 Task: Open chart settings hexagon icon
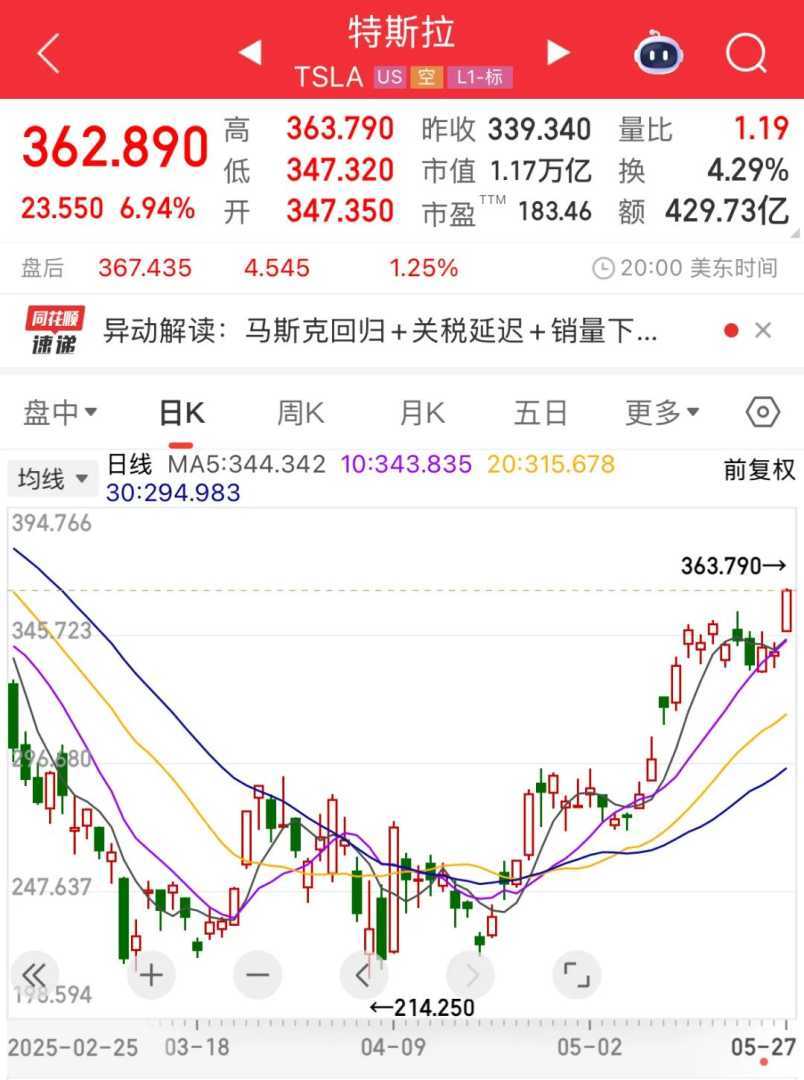pyautogui.click(x=763, y=412)
